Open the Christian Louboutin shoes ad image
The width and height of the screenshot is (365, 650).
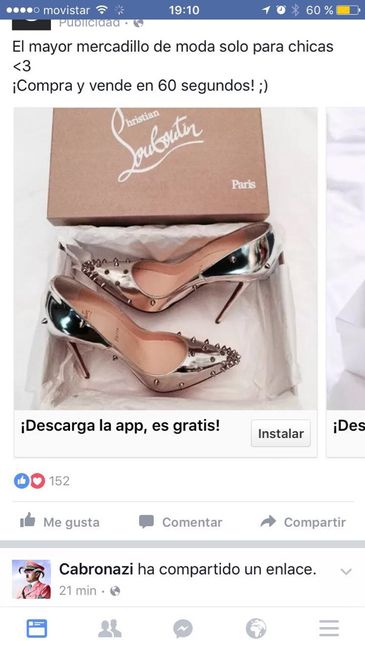tap(165, 259)
